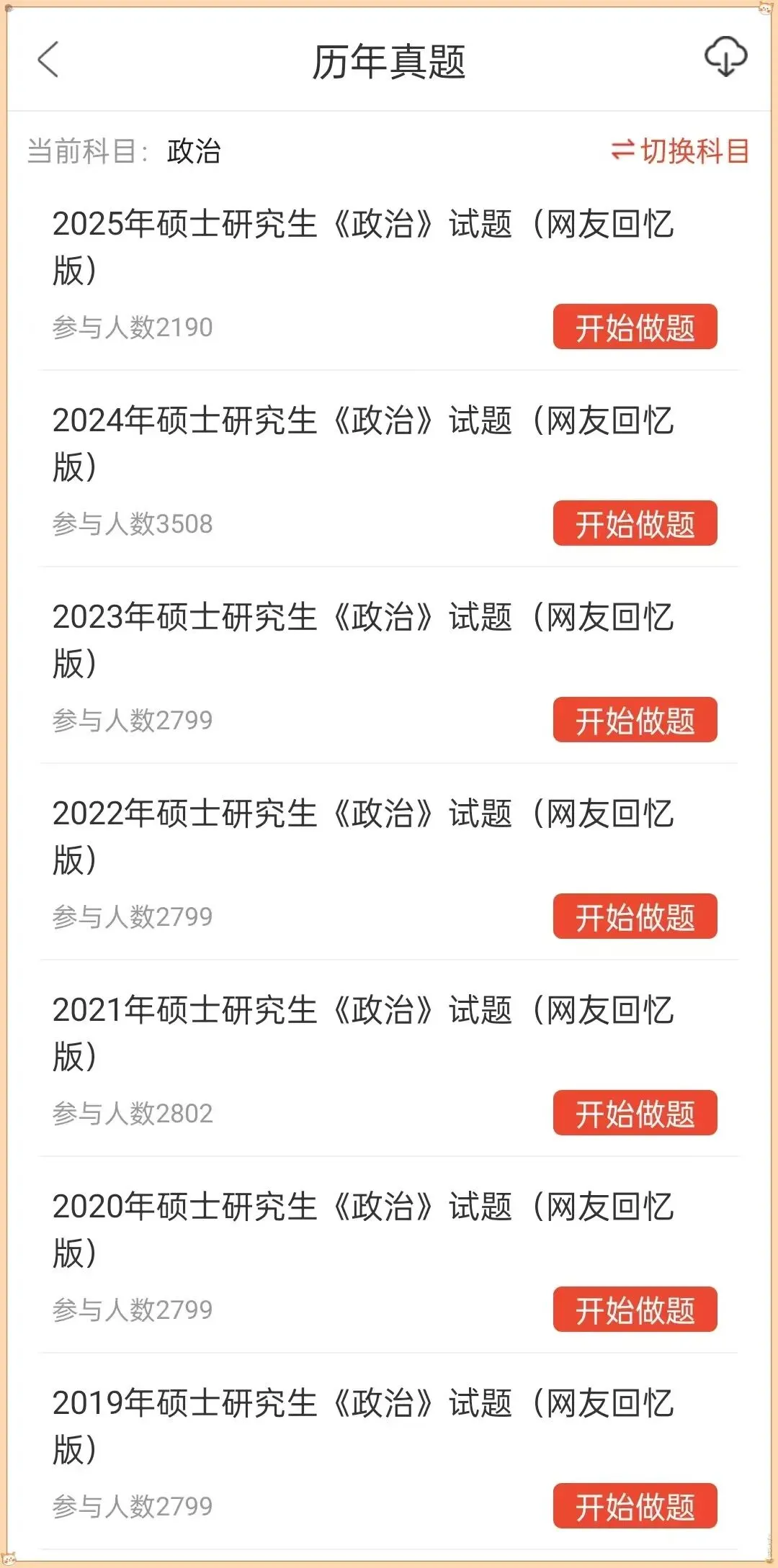778x1568 pixels.
Task: Start the 2023年 政治 exam with 开始做题
Action: point(635,720)
